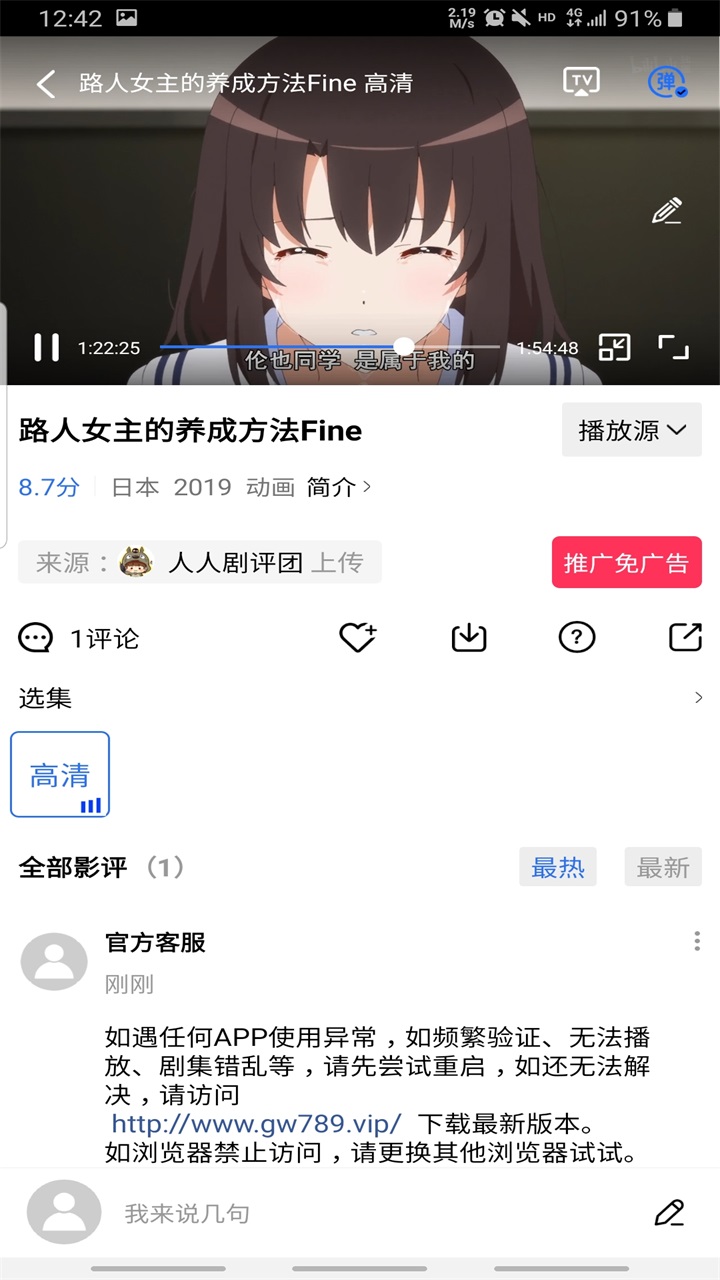This screenshot has height=1280, width=720.
Task: Open the 播放源 playback source dropdown
Action: click(631, 430)
